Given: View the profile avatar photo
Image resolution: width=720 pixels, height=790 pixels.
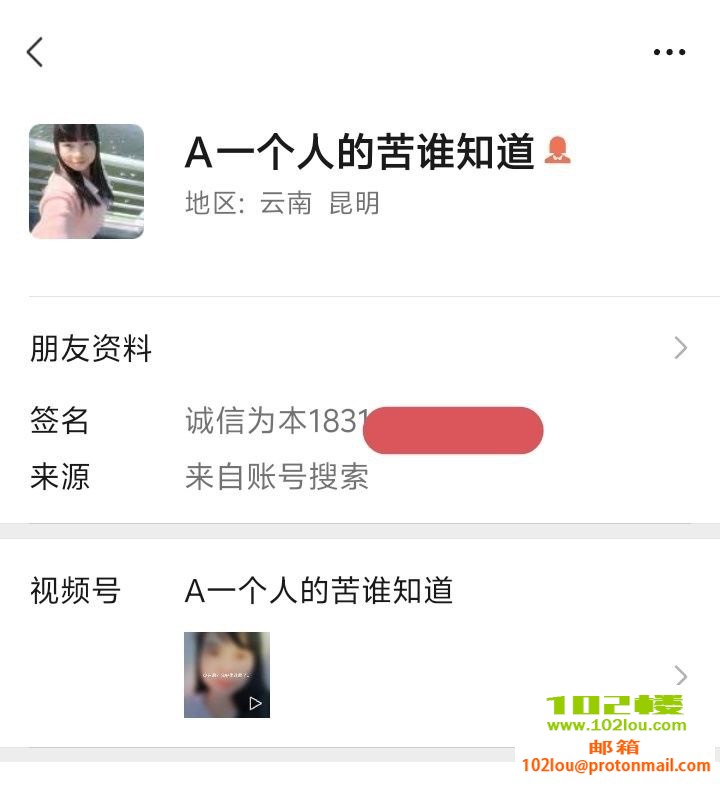Looking at the screenshot, I should [x=86, y=181].
